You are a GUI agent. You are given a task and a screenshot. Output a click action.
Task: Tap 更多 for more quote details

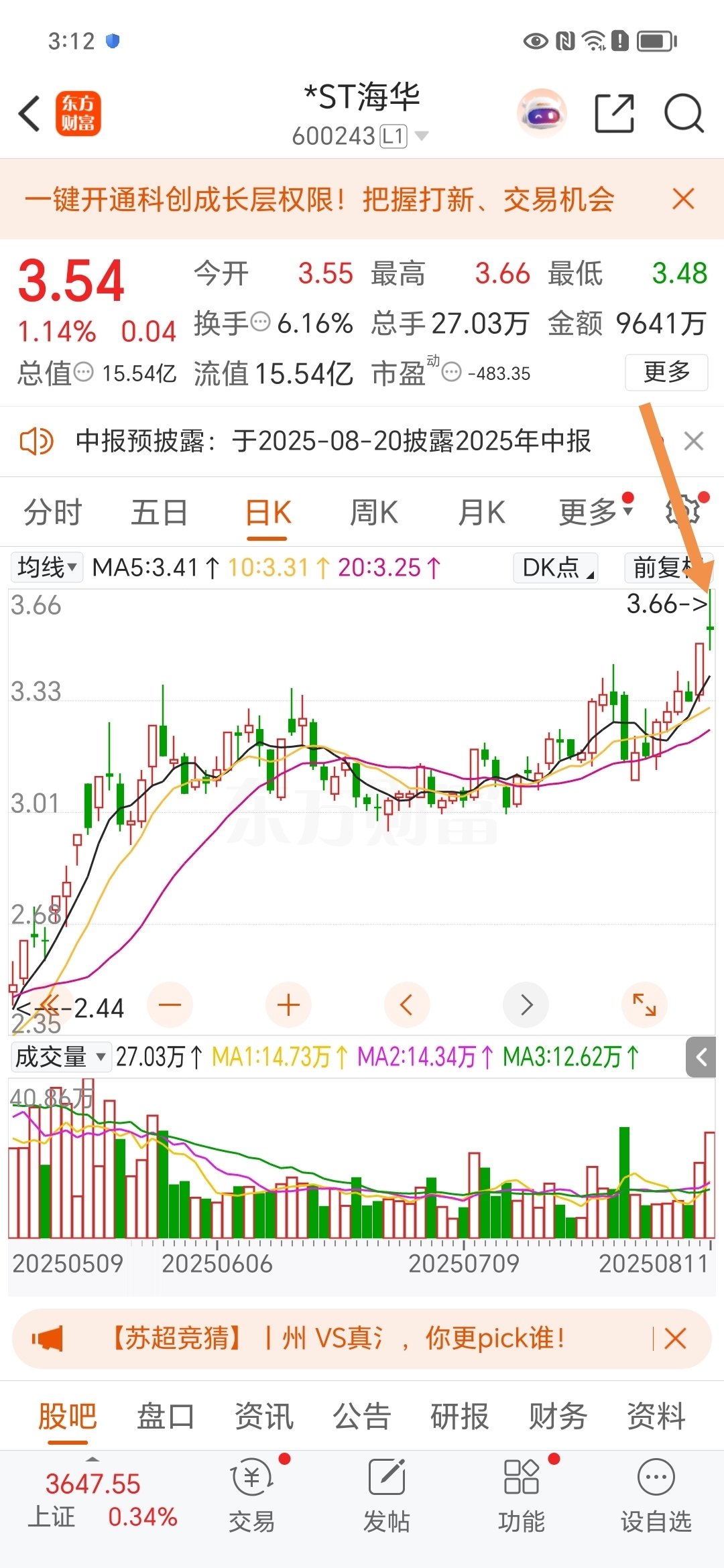(x=666, y=372)
